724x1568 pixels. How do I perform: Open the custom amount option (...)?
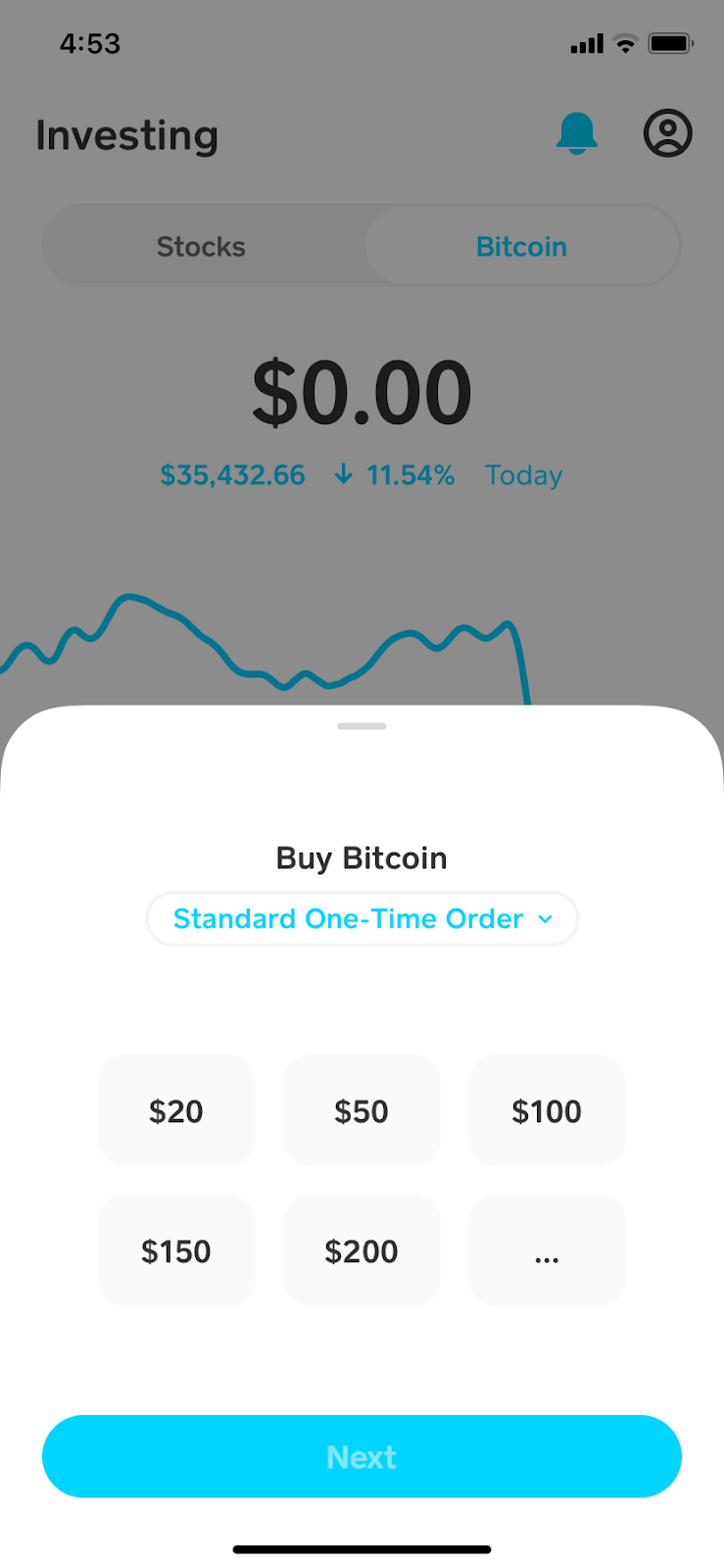point(547,1250)
